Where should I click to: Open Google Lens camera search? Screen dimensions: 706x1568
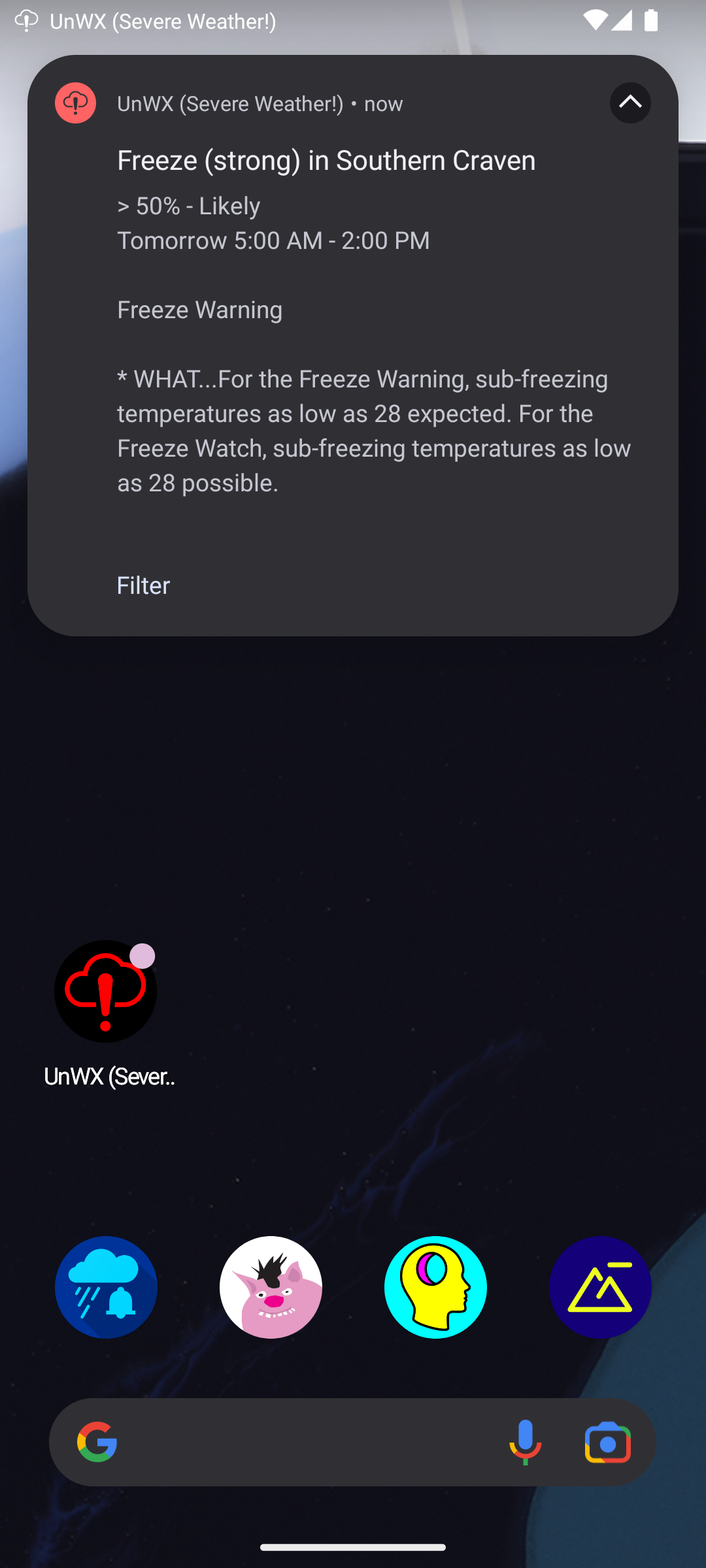point(607,1442)
